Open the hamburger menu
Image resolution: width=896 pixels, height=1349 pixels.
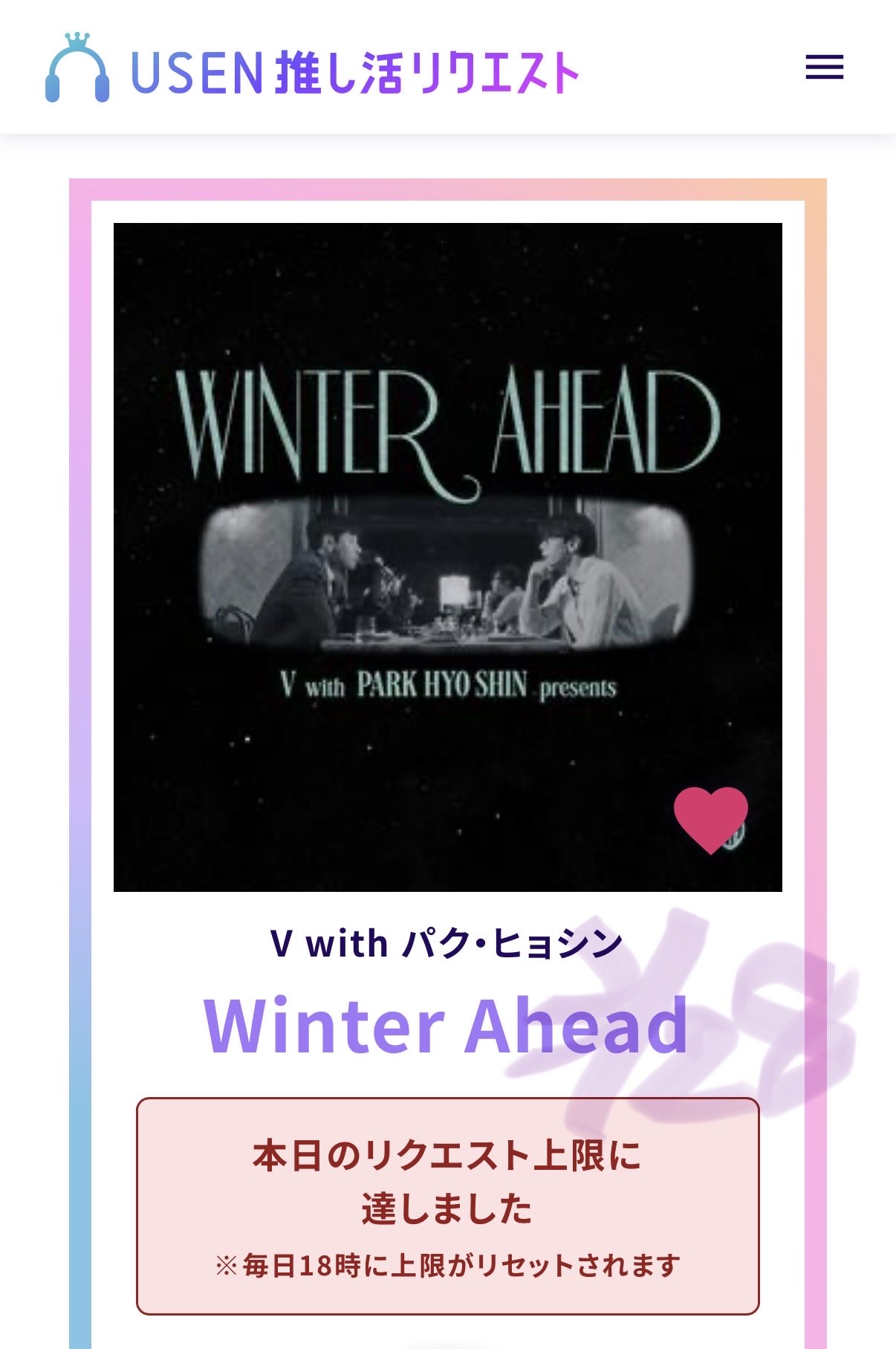[824, 68]
